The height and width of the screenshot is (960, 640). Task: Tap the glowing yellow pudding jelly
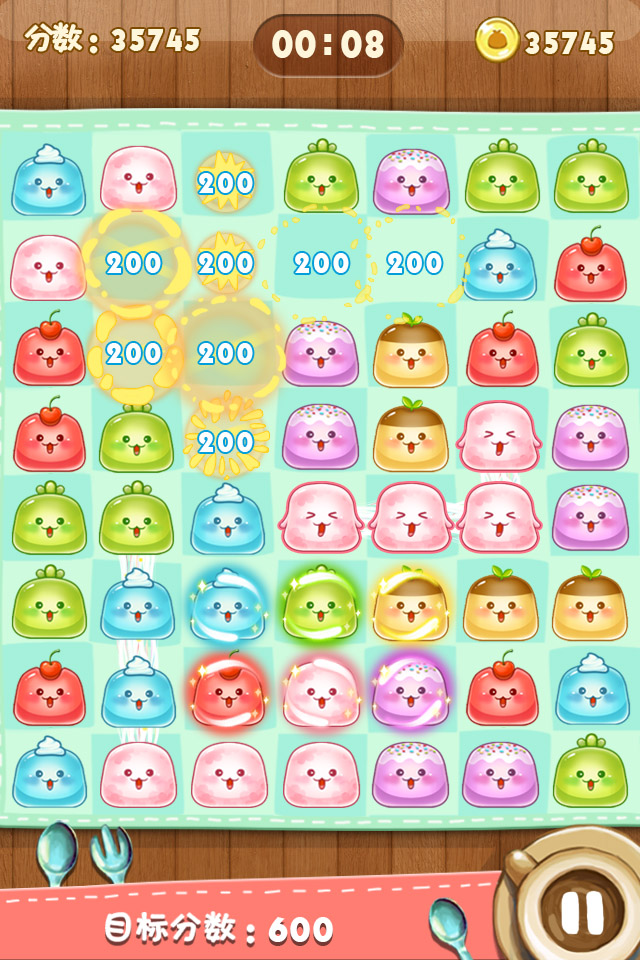[x=412, y=606]
